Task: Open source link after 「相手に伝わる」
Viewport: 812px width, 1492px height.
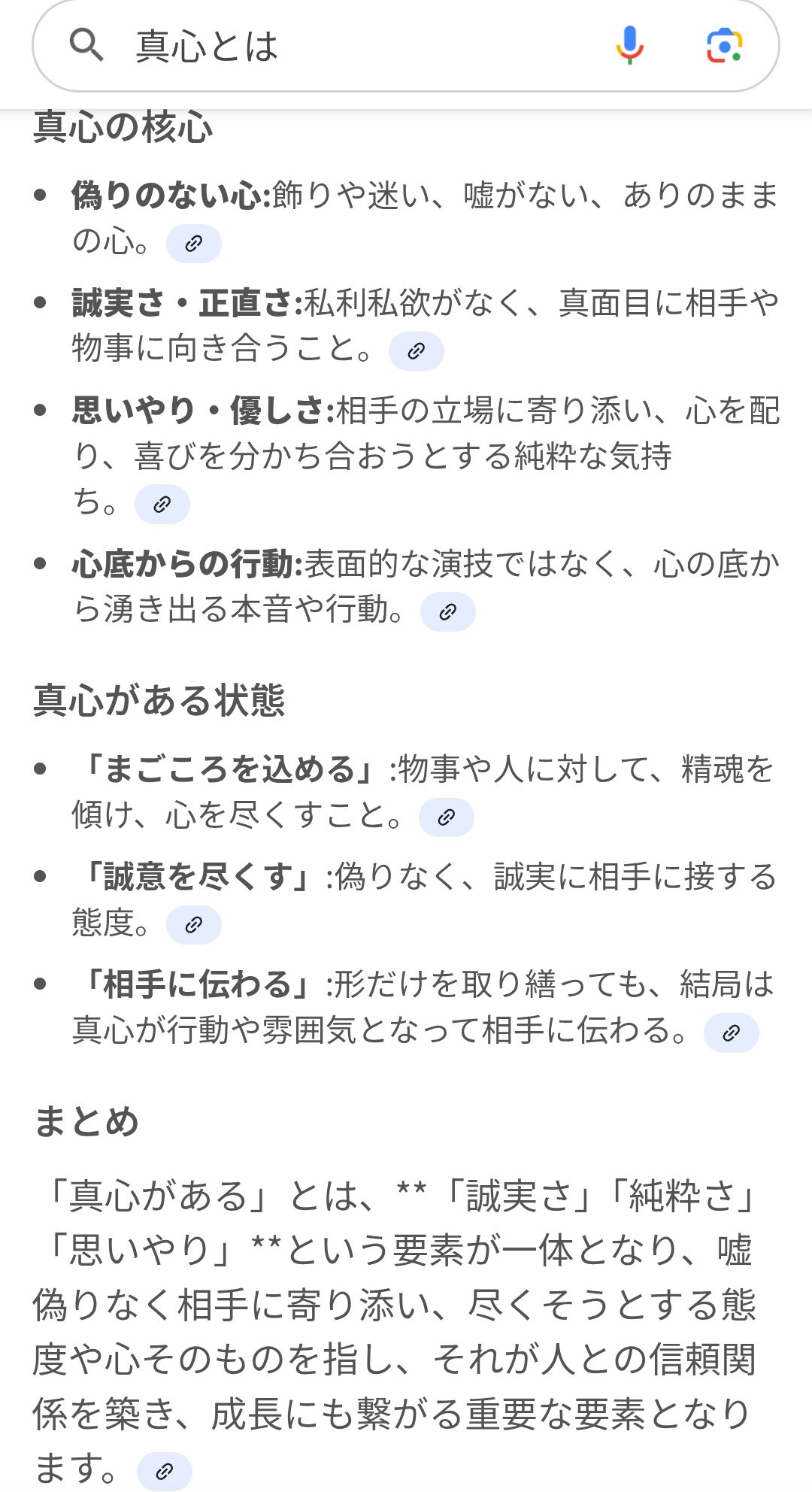Action: [732, 1033]
